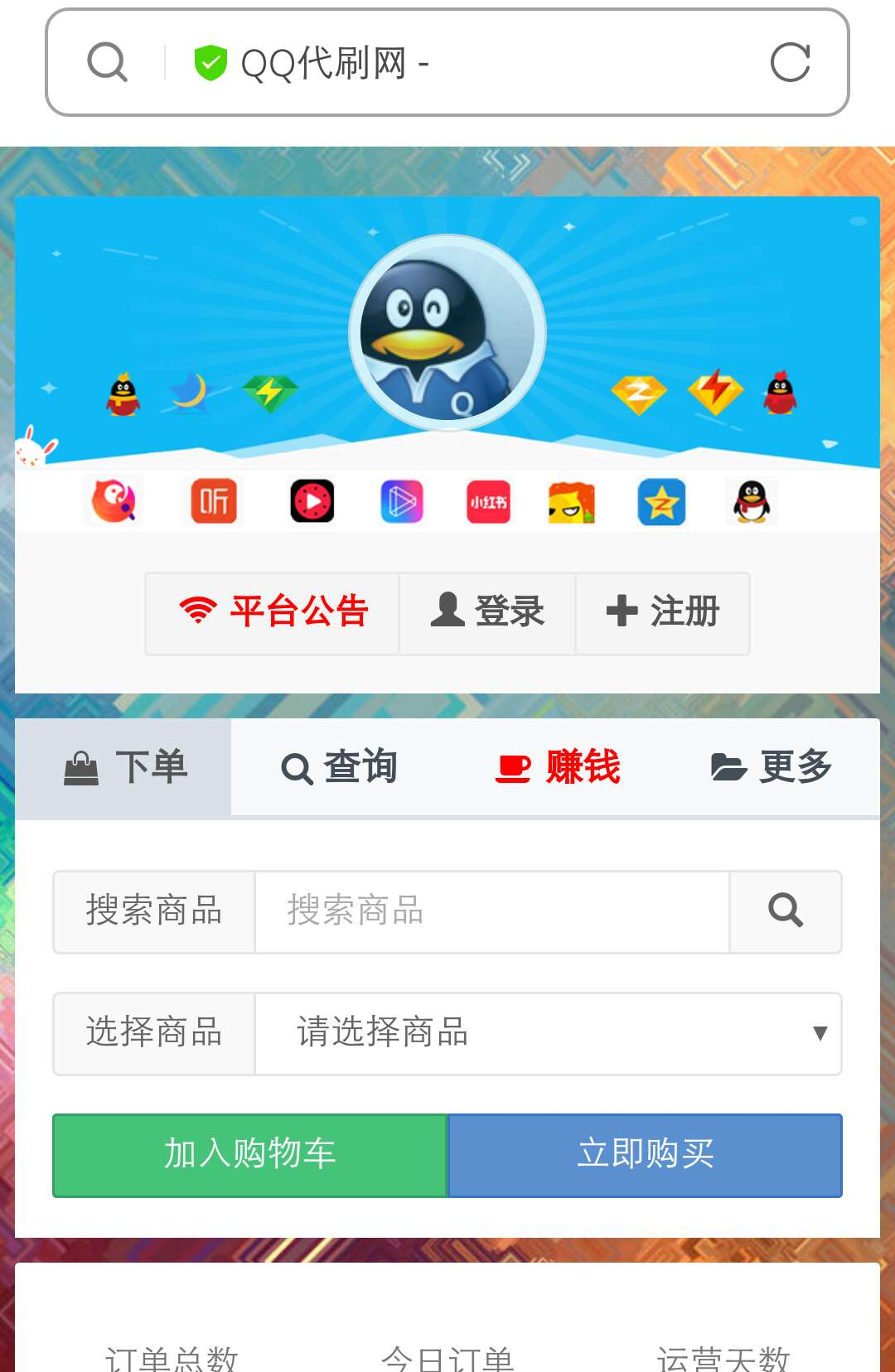895x1372 pixels.
Task: Tap the browser address bar search icon
Action: [x=108, y=63]
